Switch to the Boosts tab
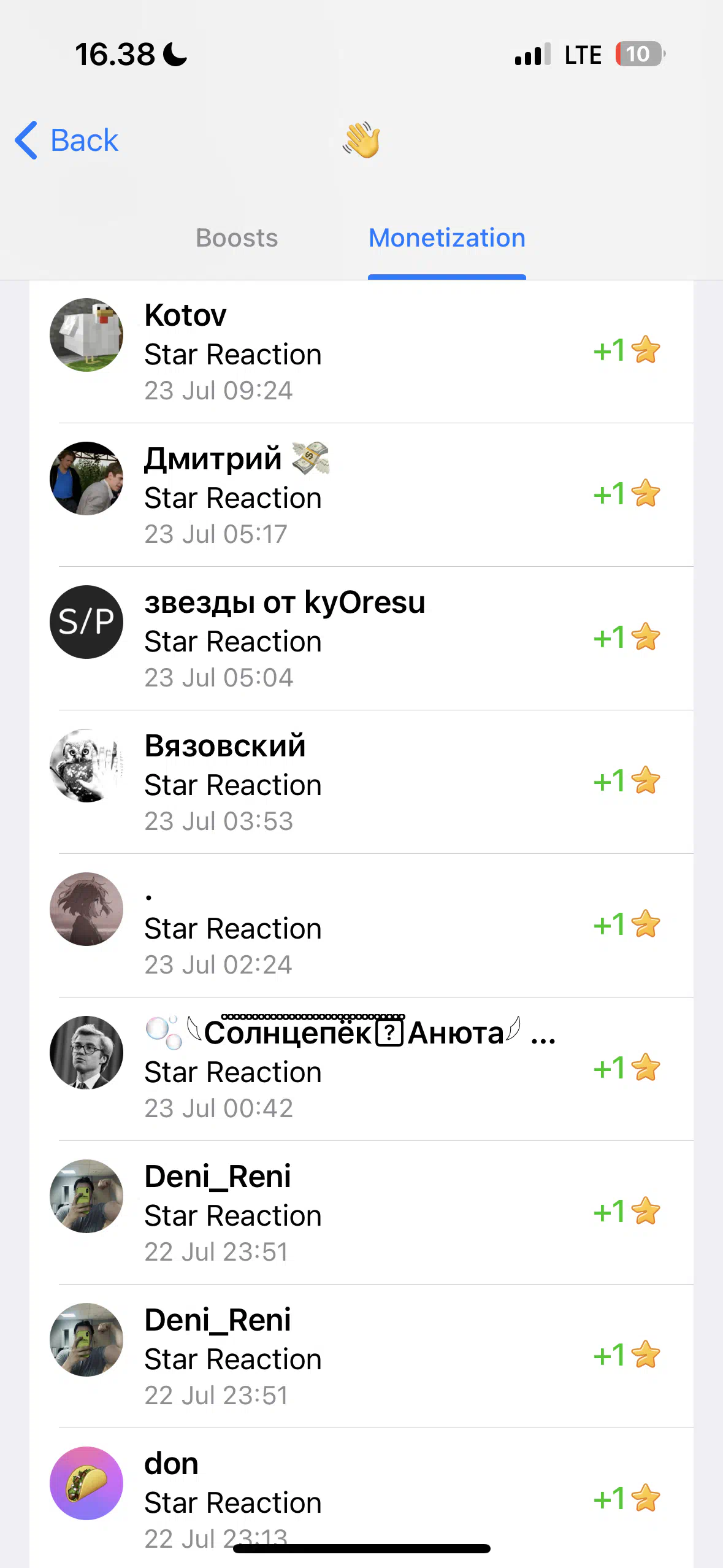Screen dimensions: 723x1568 coord(237,238)
